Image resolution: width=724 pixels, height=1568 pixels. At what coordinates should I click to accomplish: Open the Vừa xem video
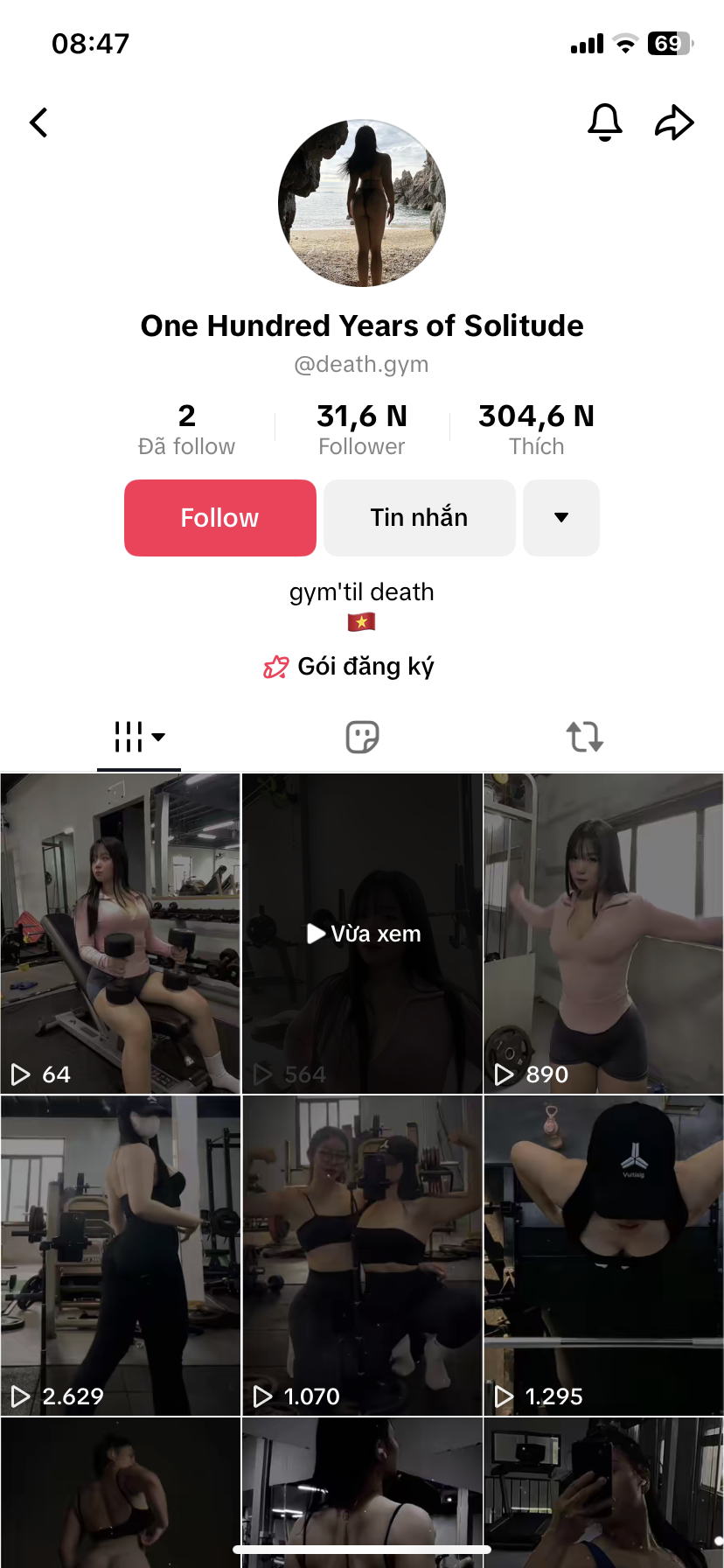pyautogui.click(x=362, y=933)
